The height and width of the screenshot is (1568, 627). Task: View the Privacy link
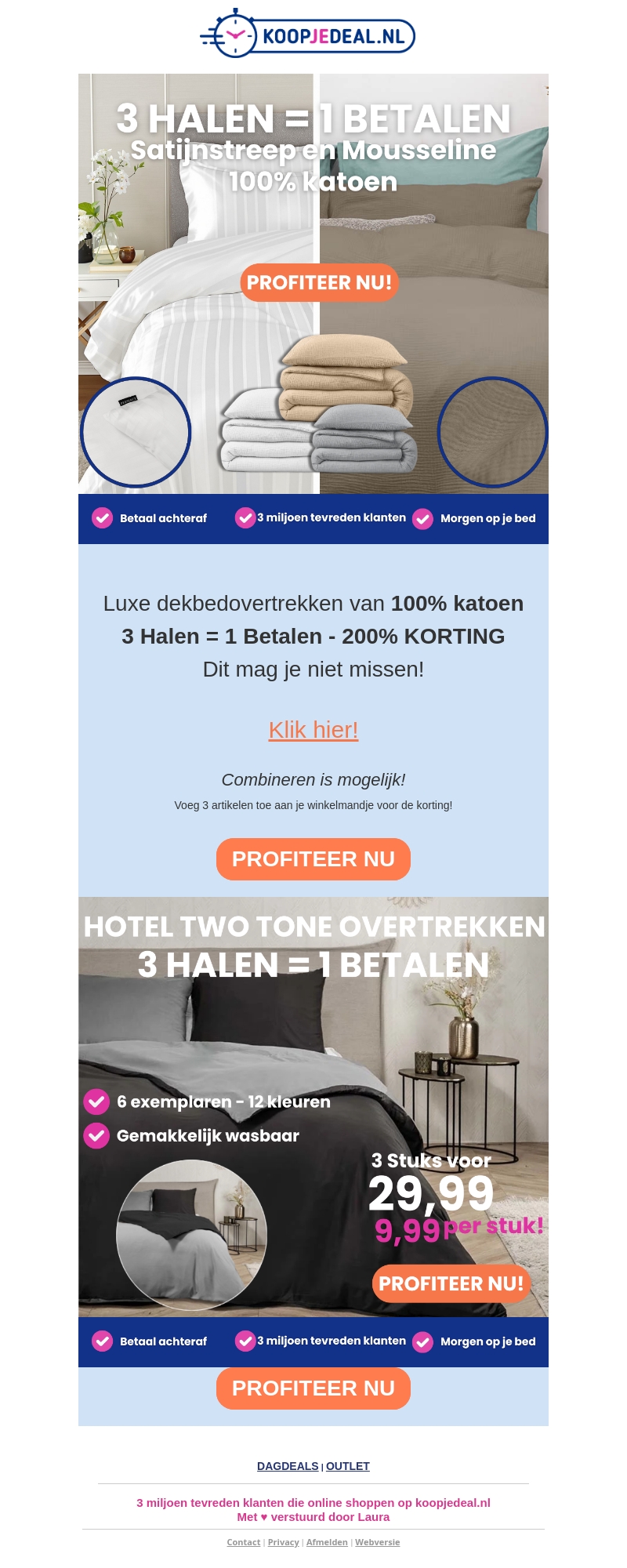click(283, 1542)
